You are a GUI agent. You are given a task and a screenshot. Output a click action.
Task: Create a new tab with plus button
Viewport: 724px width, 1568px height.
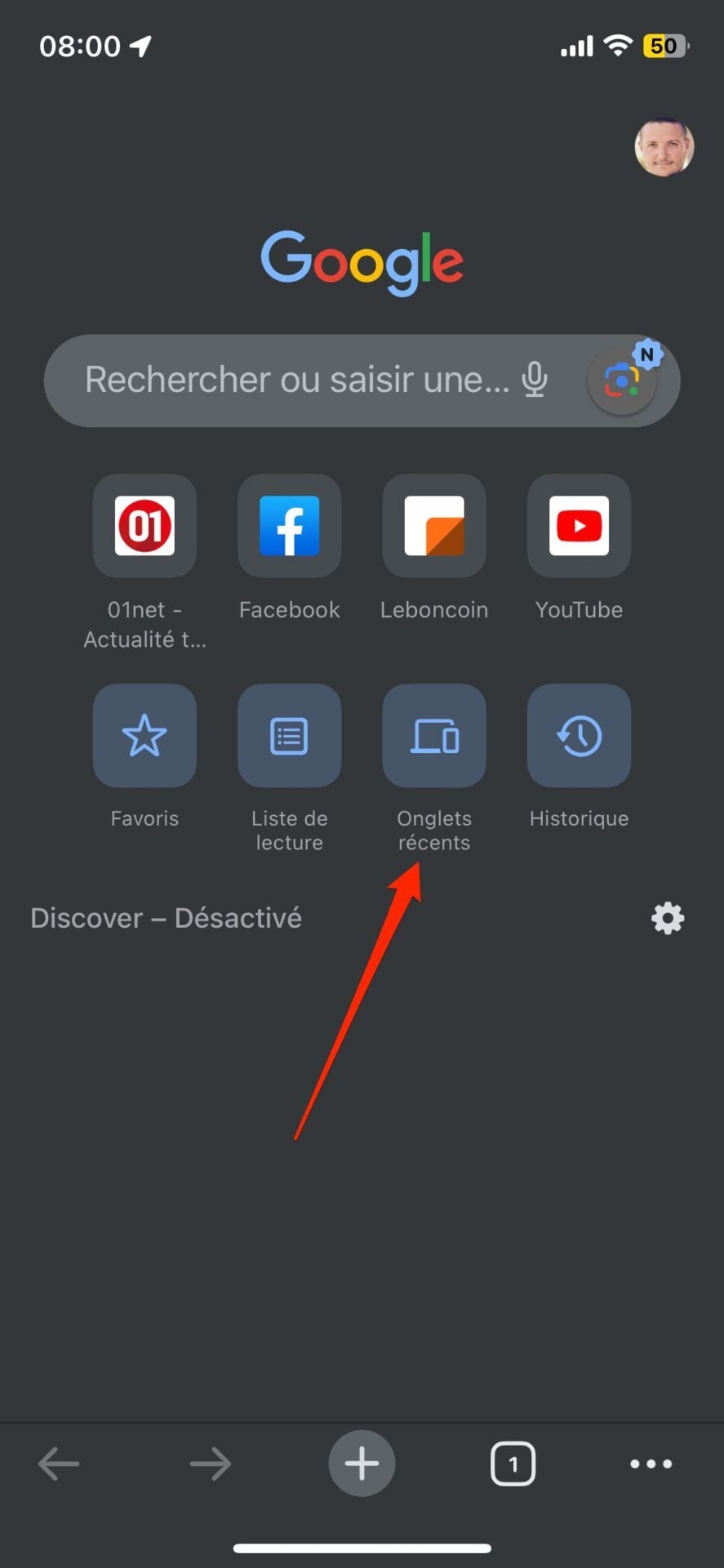tap(362, 1463)
